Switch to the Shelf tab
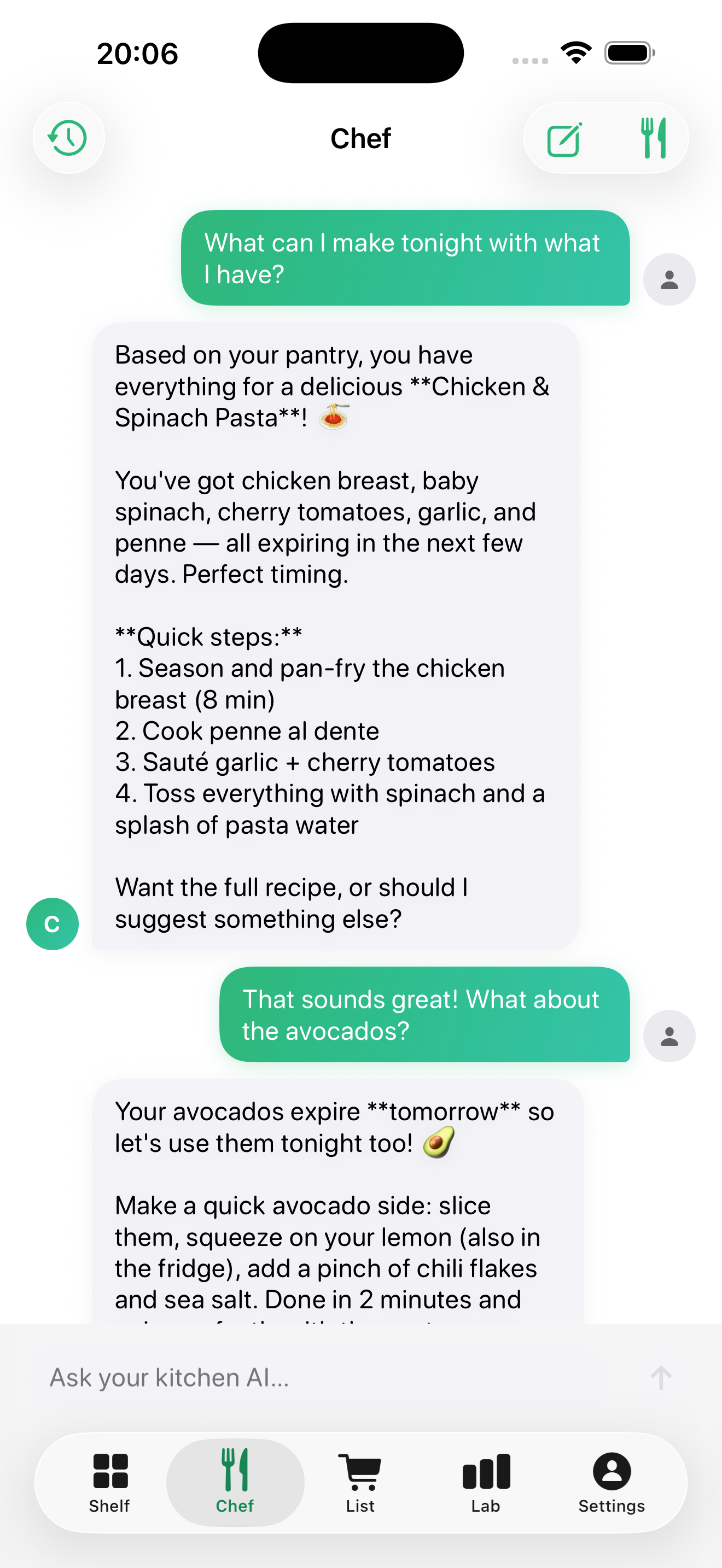The image size is (722, 1568). click(110, 1483)
